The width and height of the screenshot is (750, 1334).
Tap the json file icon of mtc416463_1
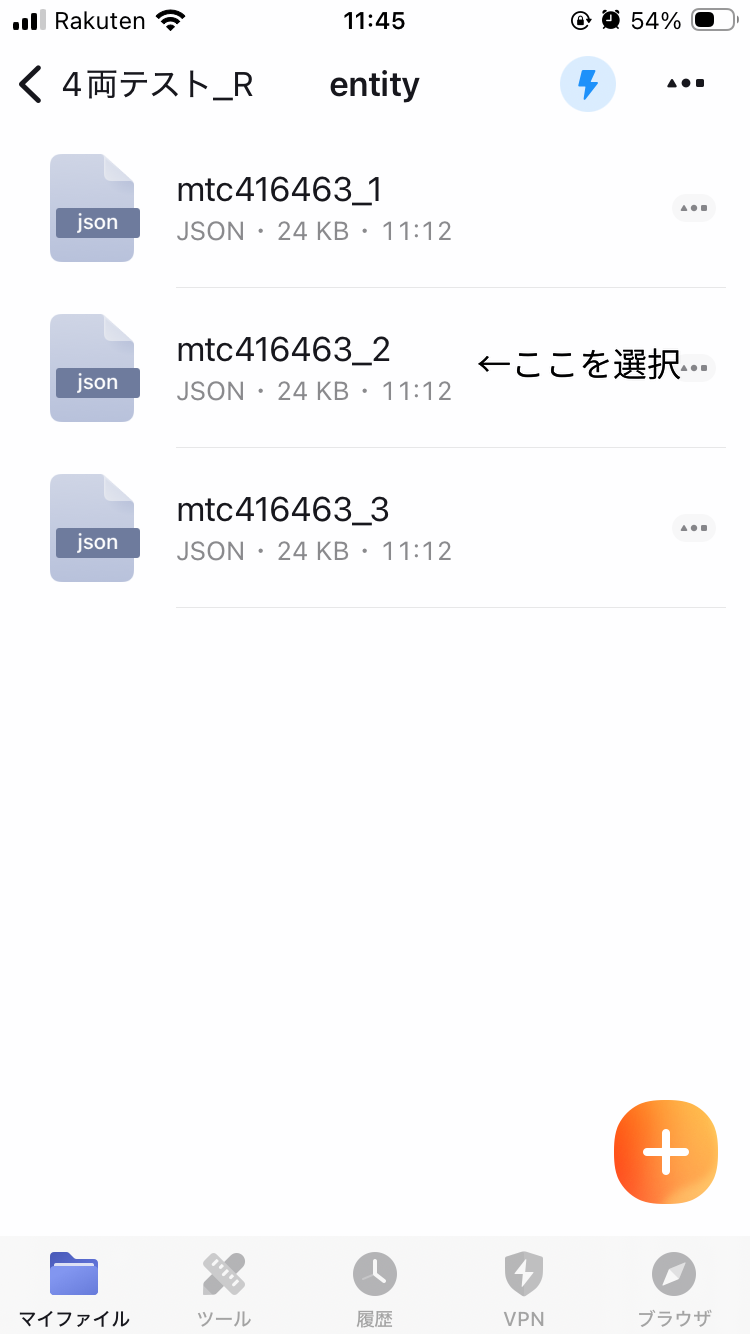[93, 208]
